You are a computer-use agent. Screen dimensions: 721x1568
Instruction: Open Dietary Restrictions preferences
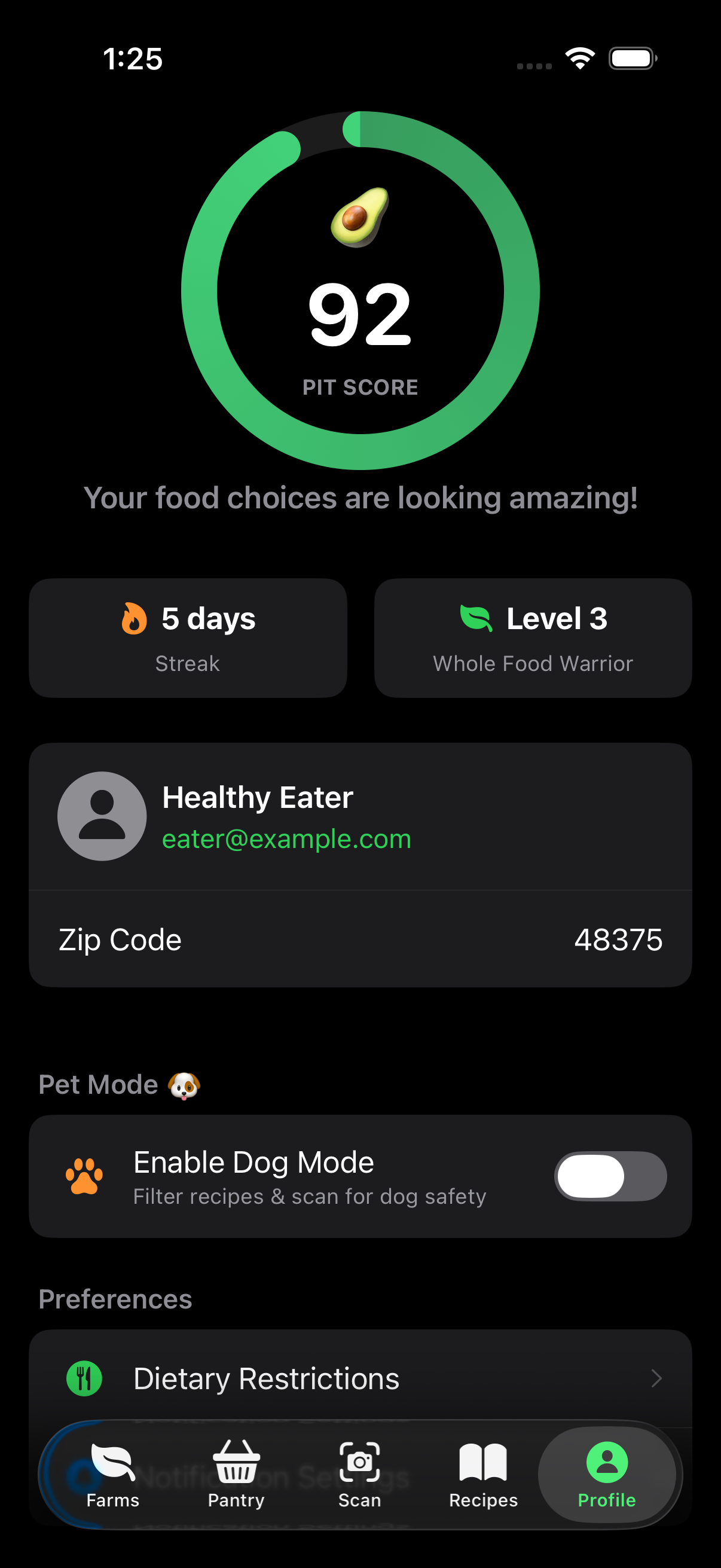pyautogui.click(x=360, y=1378)
